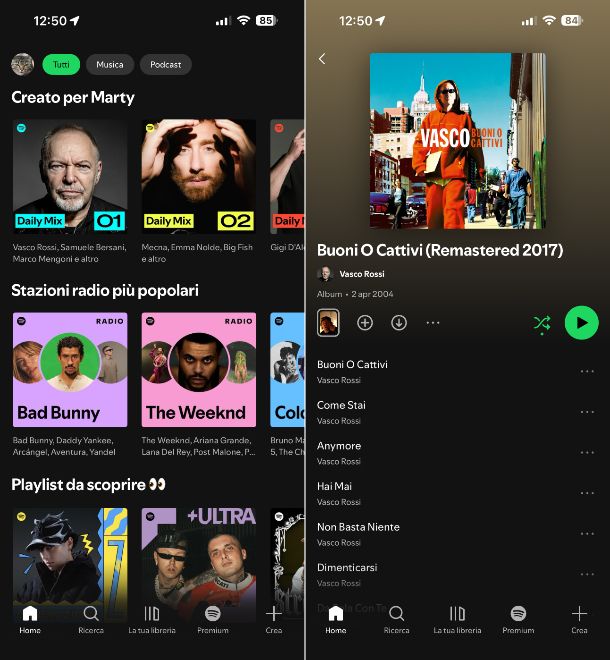Go back from the album page
The height and width of the screenshot is (660, 610).
(322, 59)
